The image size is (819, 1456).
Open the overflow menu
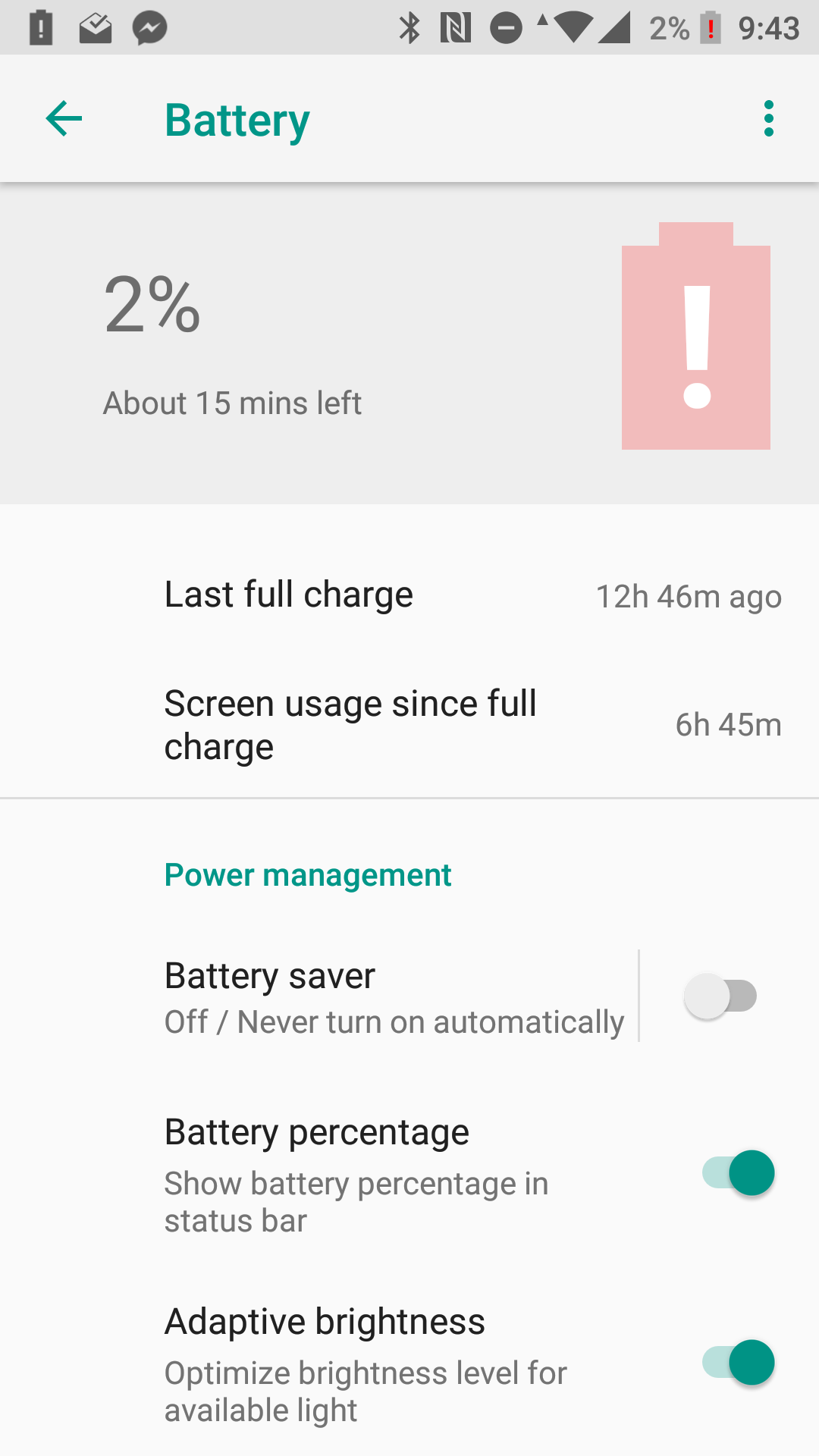769,119
